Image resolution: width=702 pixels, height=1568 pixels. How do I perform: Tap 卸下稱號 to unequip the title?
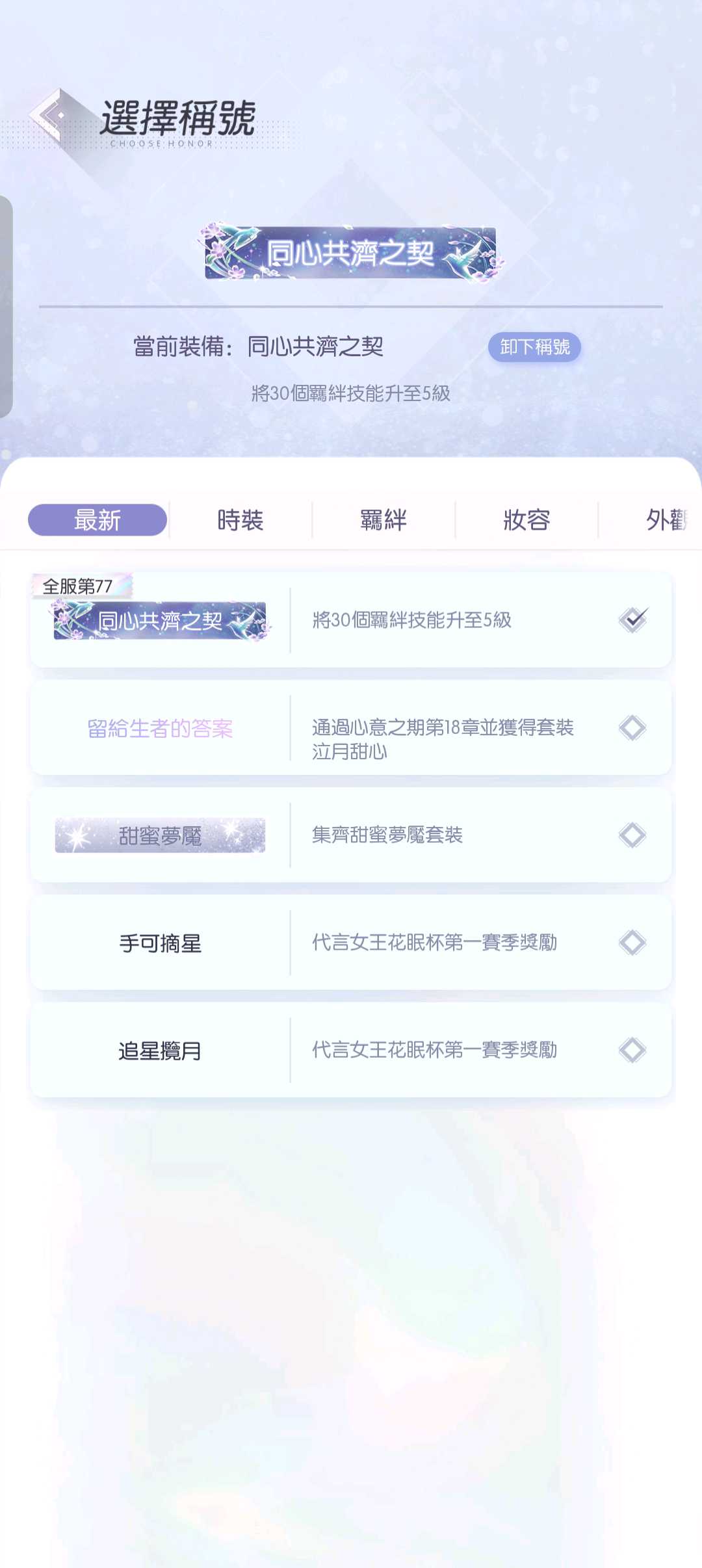[534, 347]
